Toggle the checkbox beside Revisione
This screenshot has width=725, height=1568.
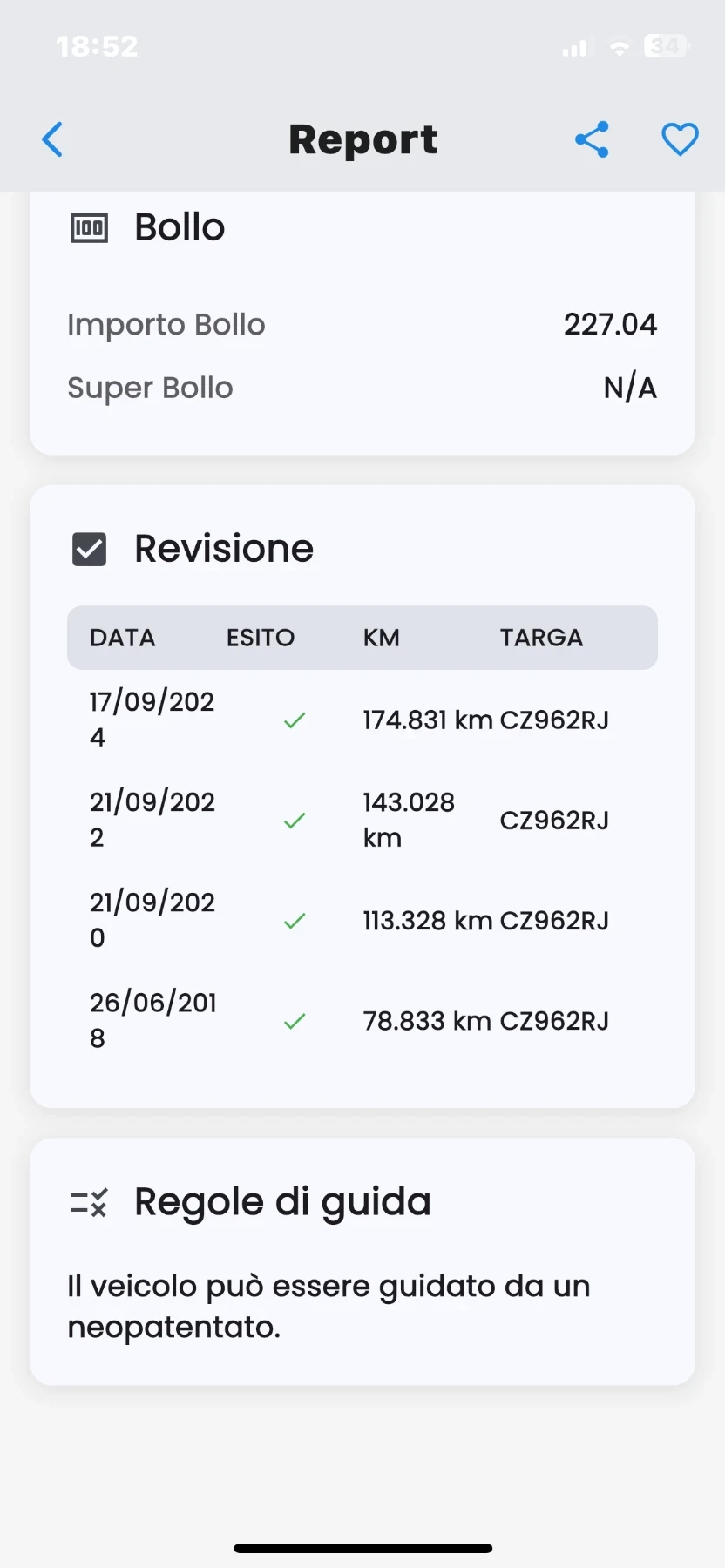(x=89, y=549)
